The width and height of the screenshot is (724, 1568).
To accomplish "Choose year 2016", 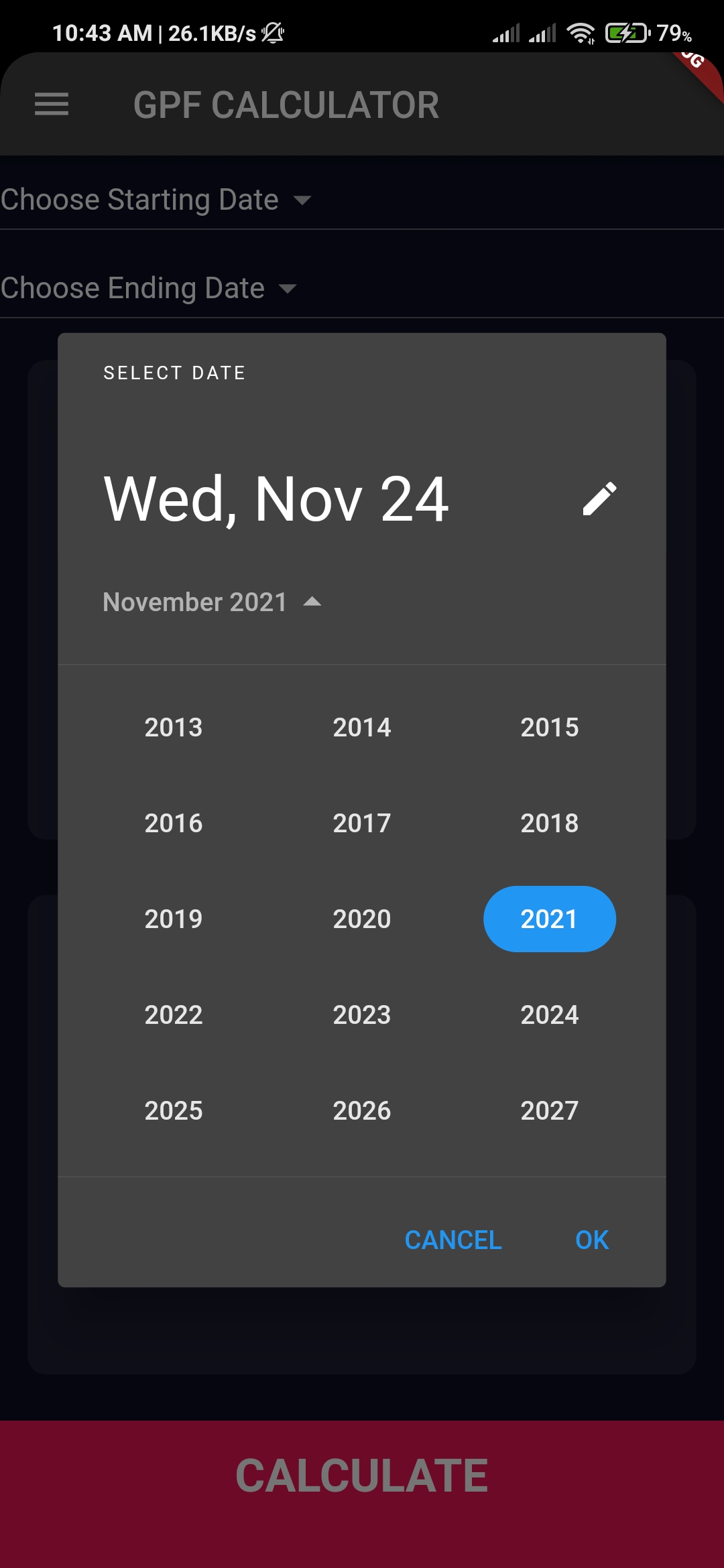I will (174, 824).
